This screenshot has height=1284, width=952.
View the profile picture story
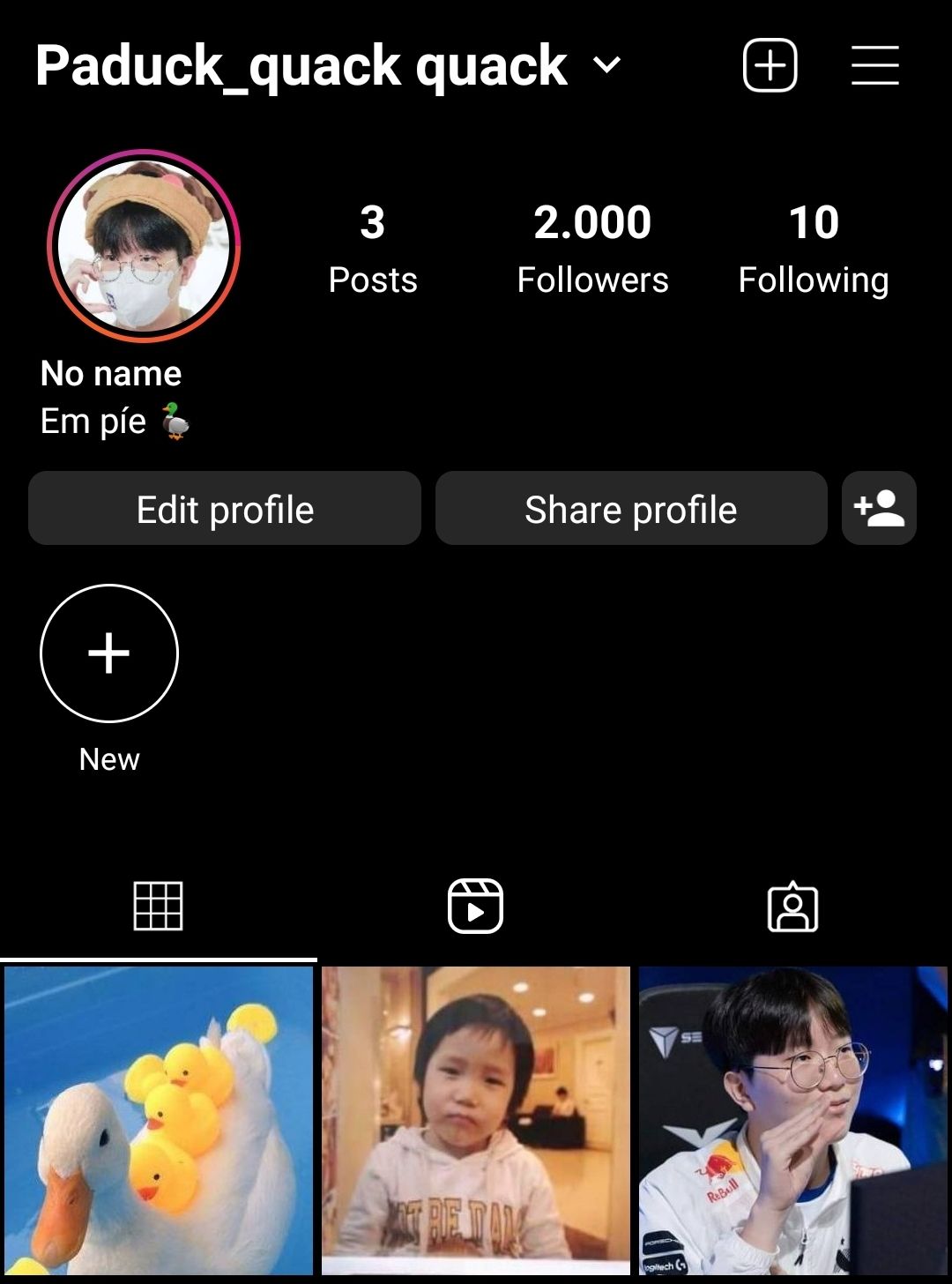144,246
